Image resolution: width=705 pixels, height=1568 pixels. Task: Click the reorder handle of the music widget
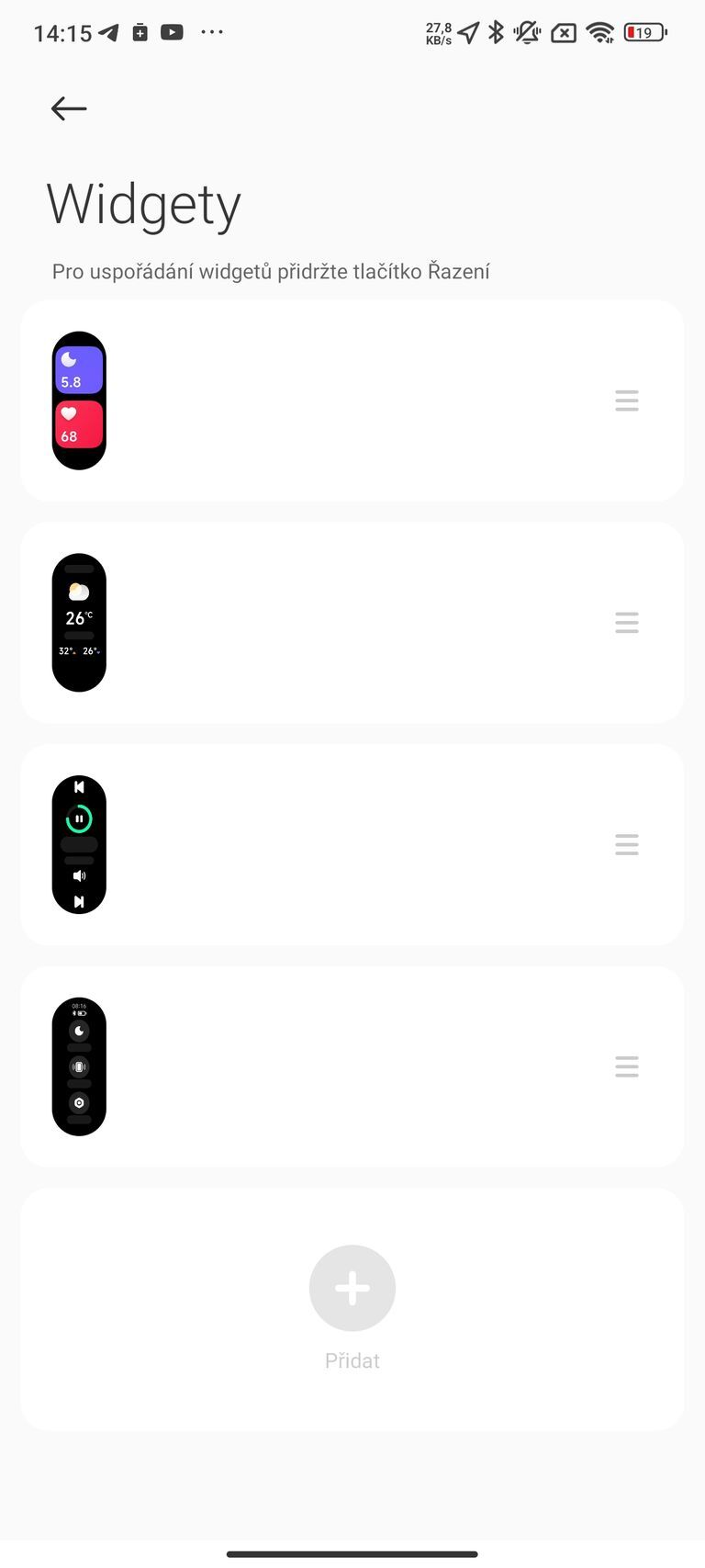[626, 844]
